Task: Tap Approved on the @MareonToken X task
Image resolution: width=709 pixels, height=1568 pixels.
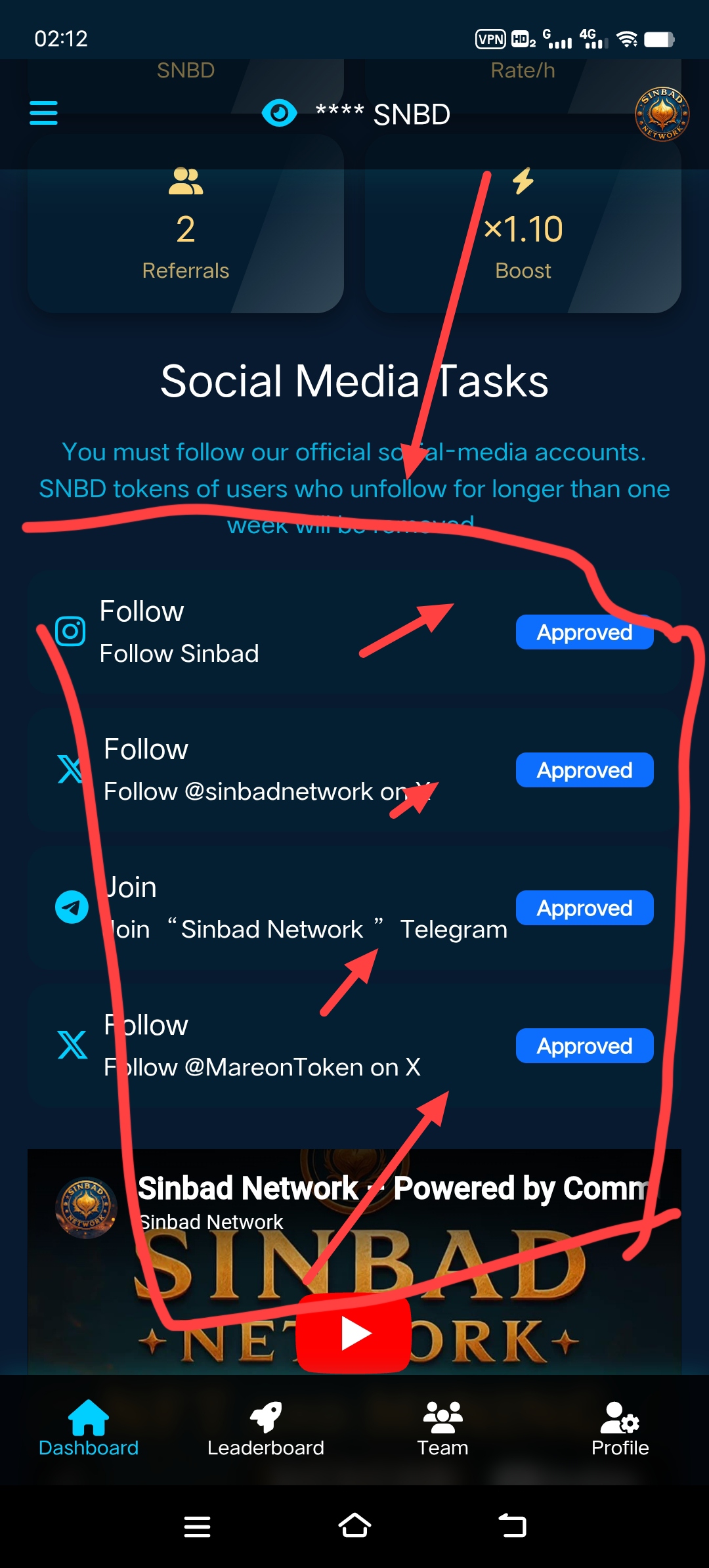Action: pos(584,1046)
